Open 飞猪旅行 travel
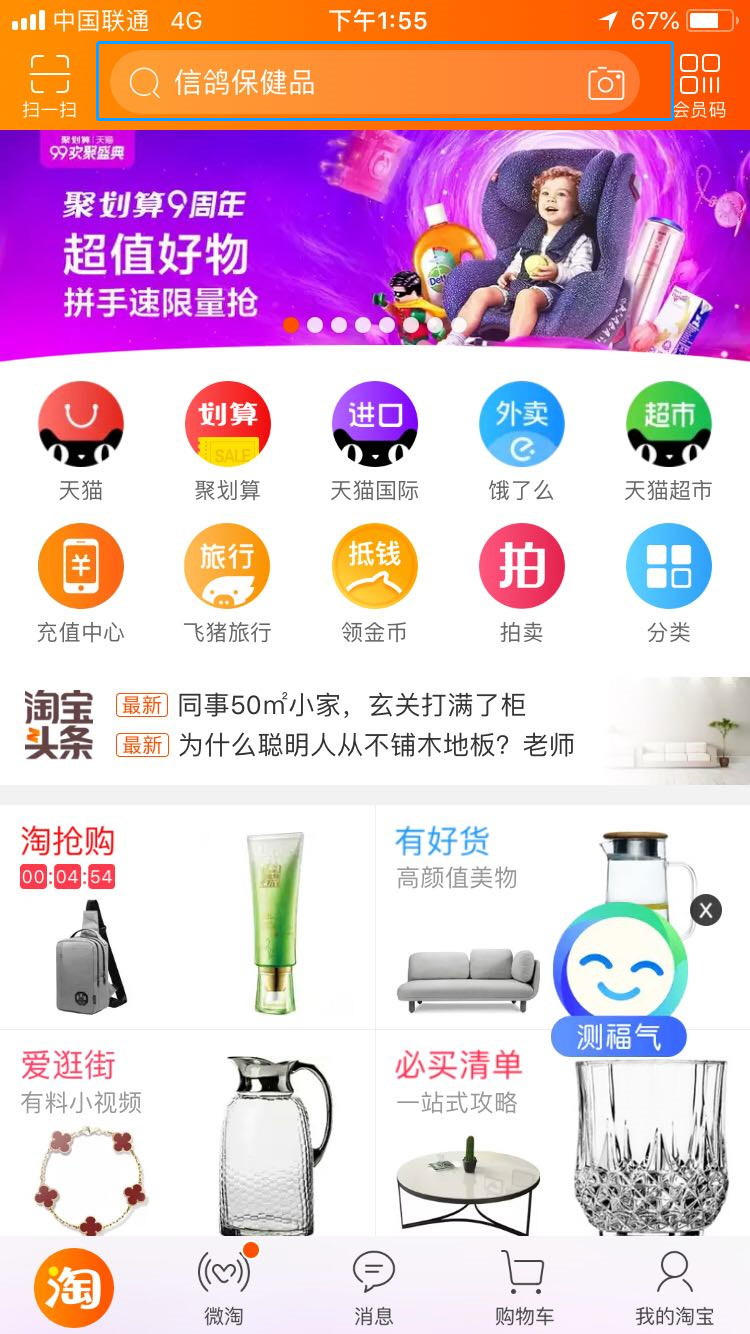The image size is (750, 1334). click(x=228, y=582)
